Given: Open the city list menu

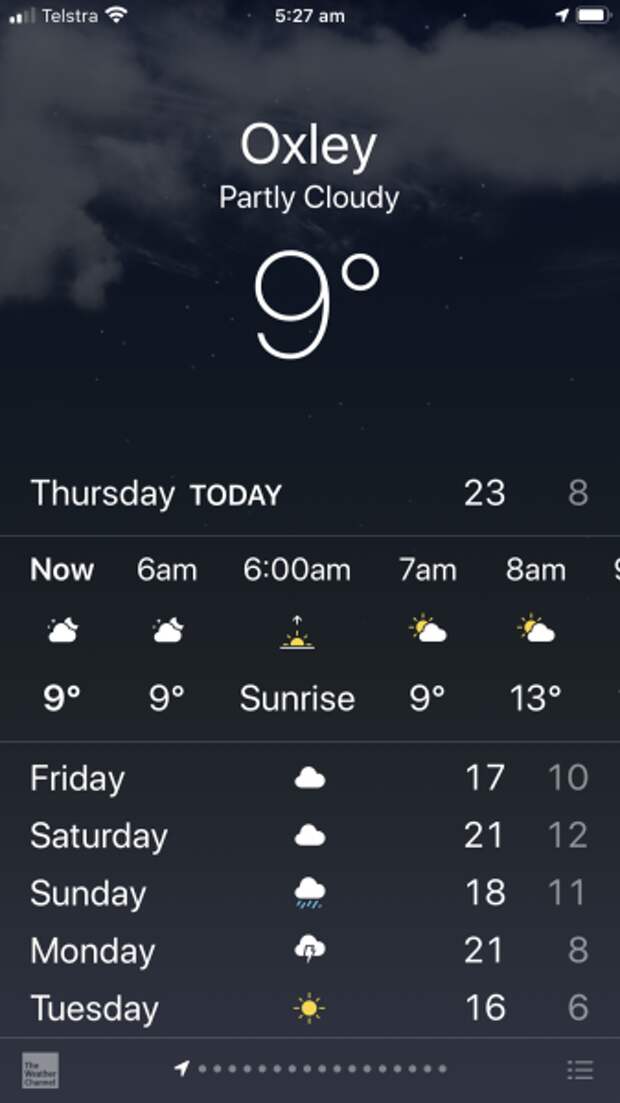Looking at the screenshot, I should [x=580, y=1069].
